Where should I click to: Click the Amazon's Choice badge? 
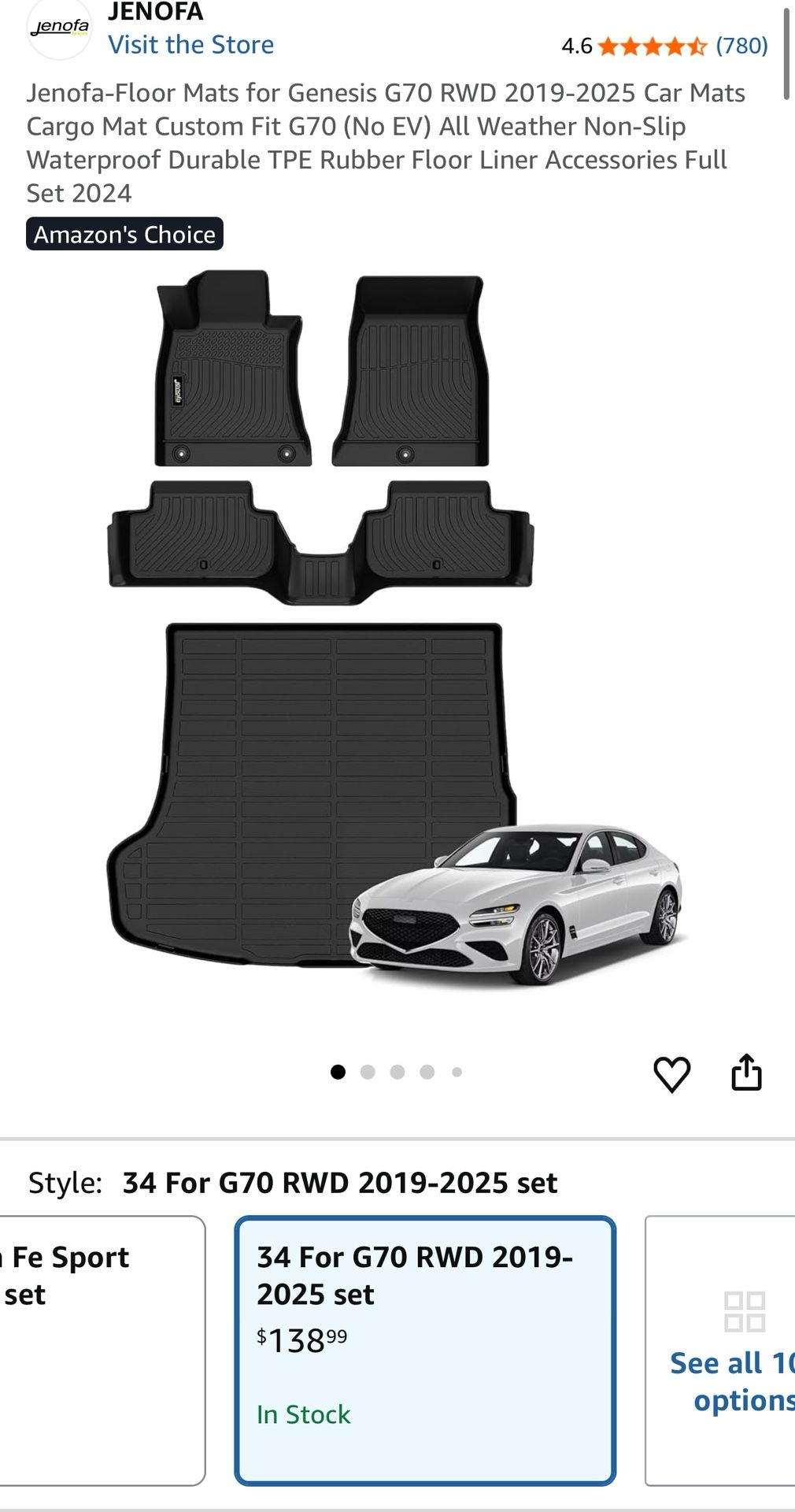124,235
